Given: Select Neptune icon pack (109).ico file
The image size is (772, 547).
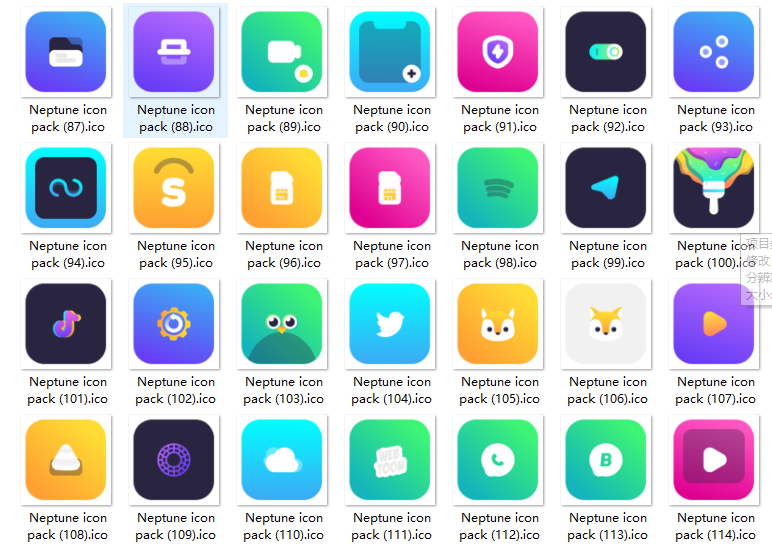Looking at the screenshot, I should pos(174,460).
